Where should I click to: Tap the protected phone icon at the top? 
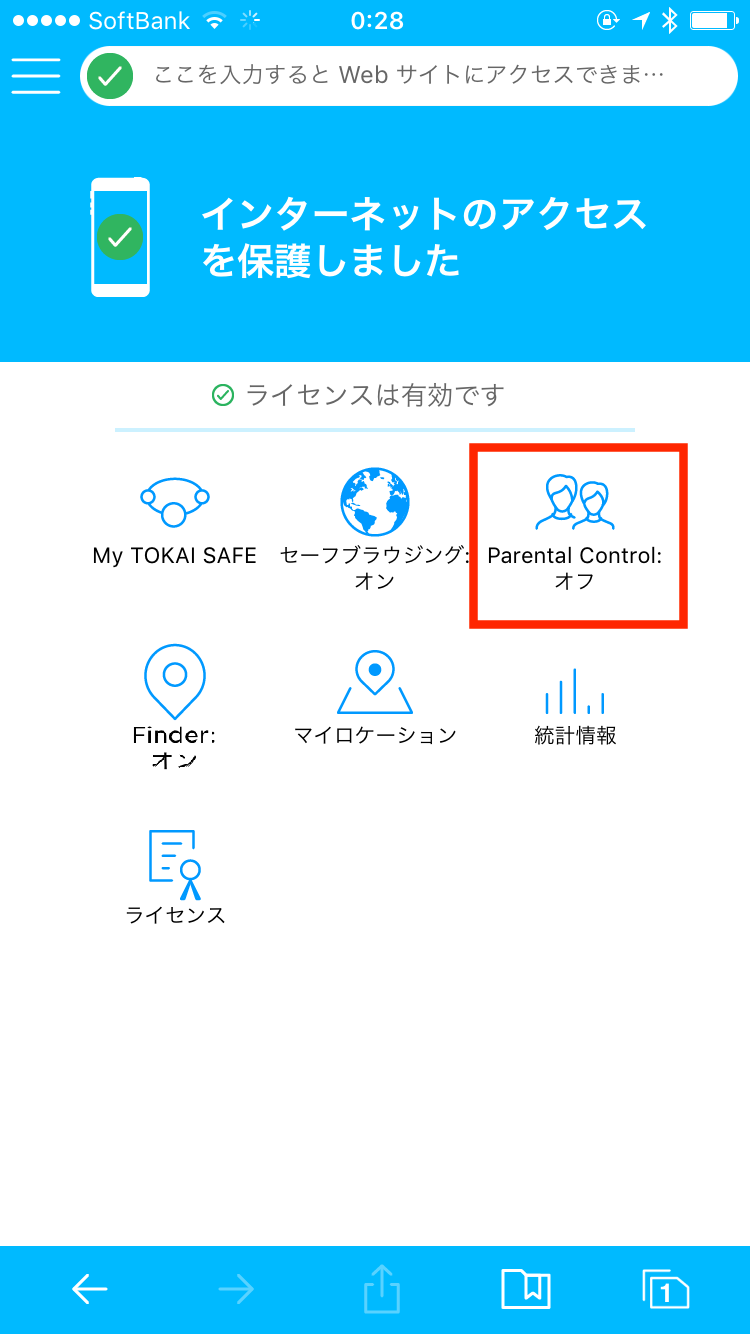pyautogui.click(x=120, y=238)
